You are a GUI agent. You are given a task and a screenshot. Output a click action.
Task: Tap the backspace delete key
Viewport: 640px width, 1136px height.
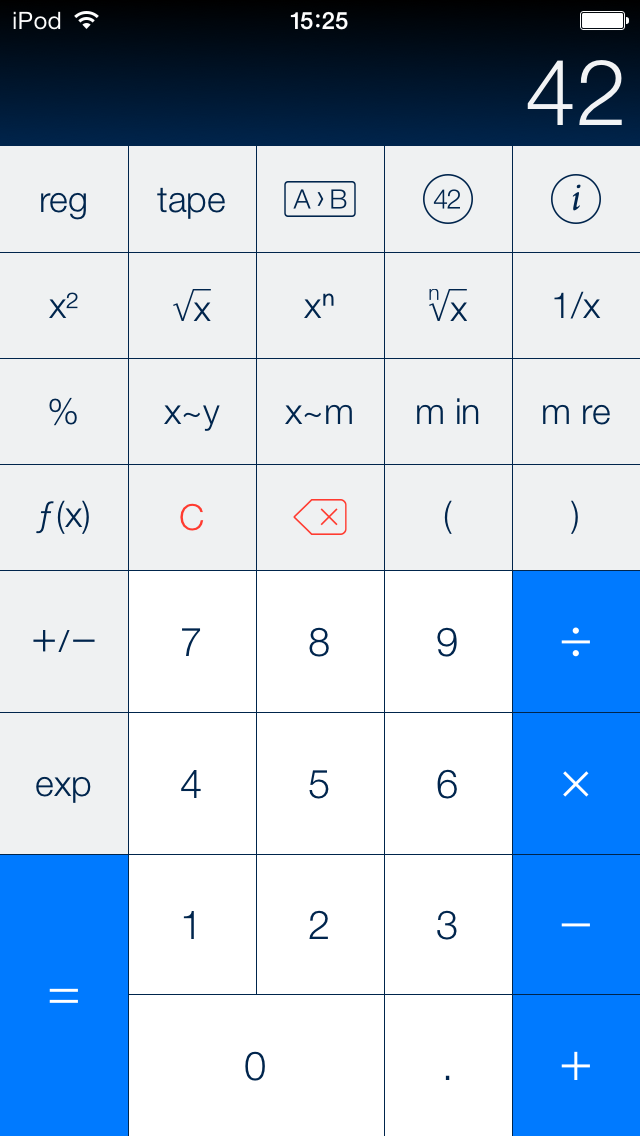coord(320,517)
